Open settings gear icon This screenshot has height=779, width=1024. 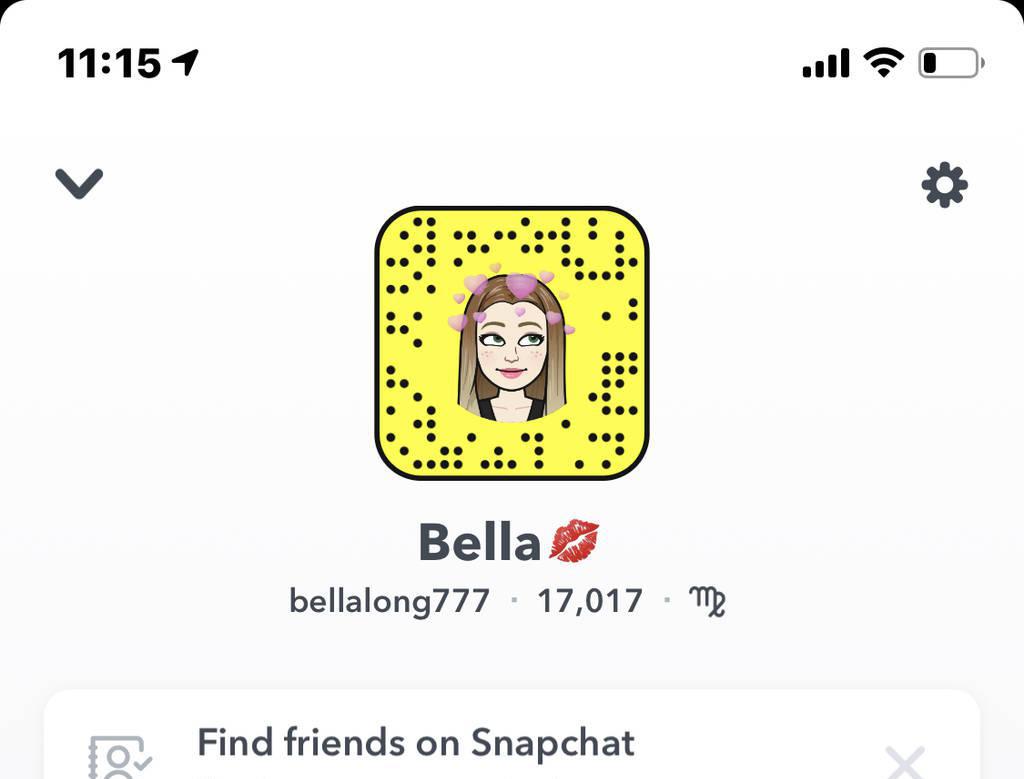[944, 185]
